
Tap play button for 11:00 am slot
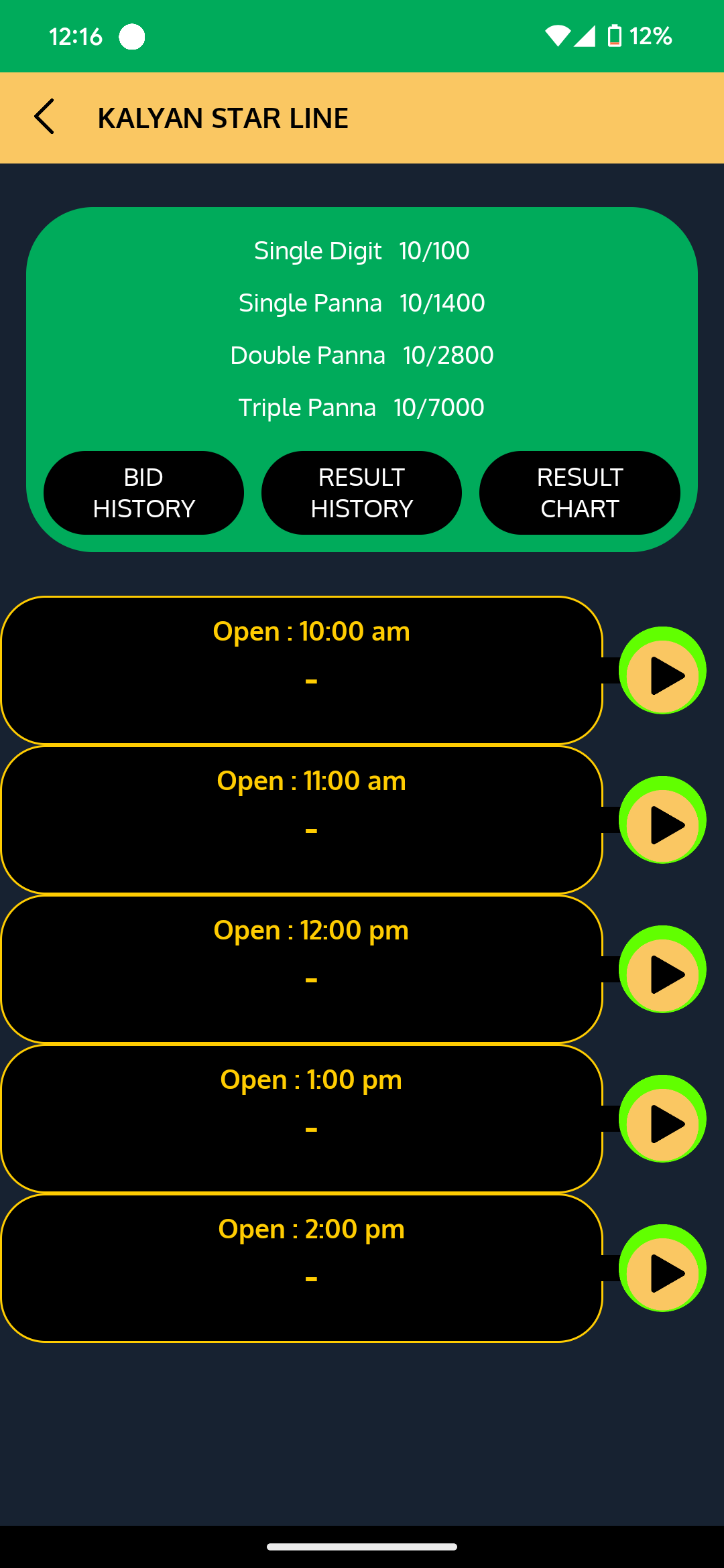point(662,820)
